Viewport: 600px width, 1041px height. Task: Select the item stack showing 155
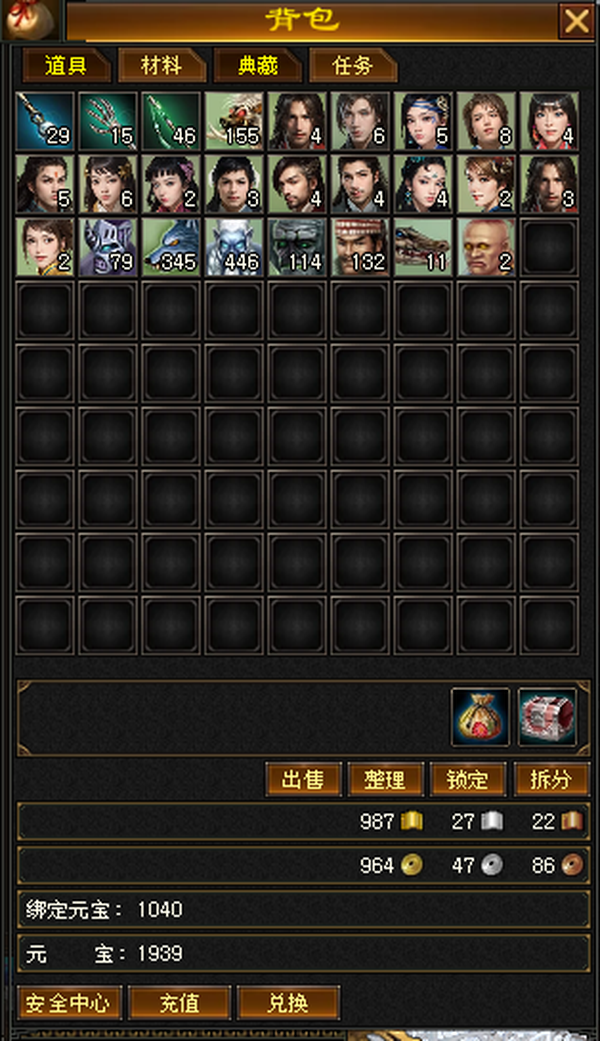click(234, 121)
